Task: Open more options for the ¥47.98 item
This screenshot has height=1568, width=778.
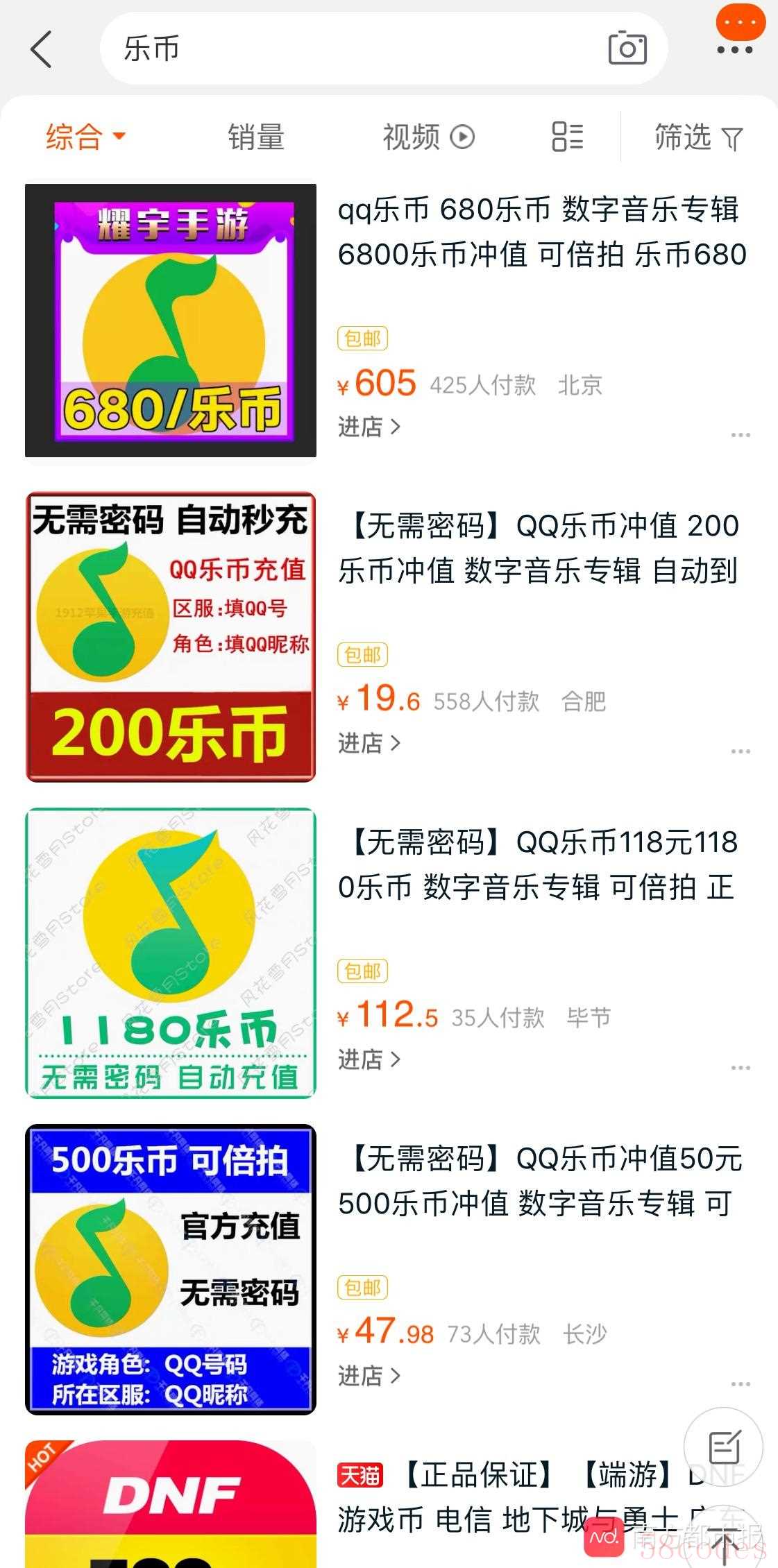Action: pos(741,1384)
